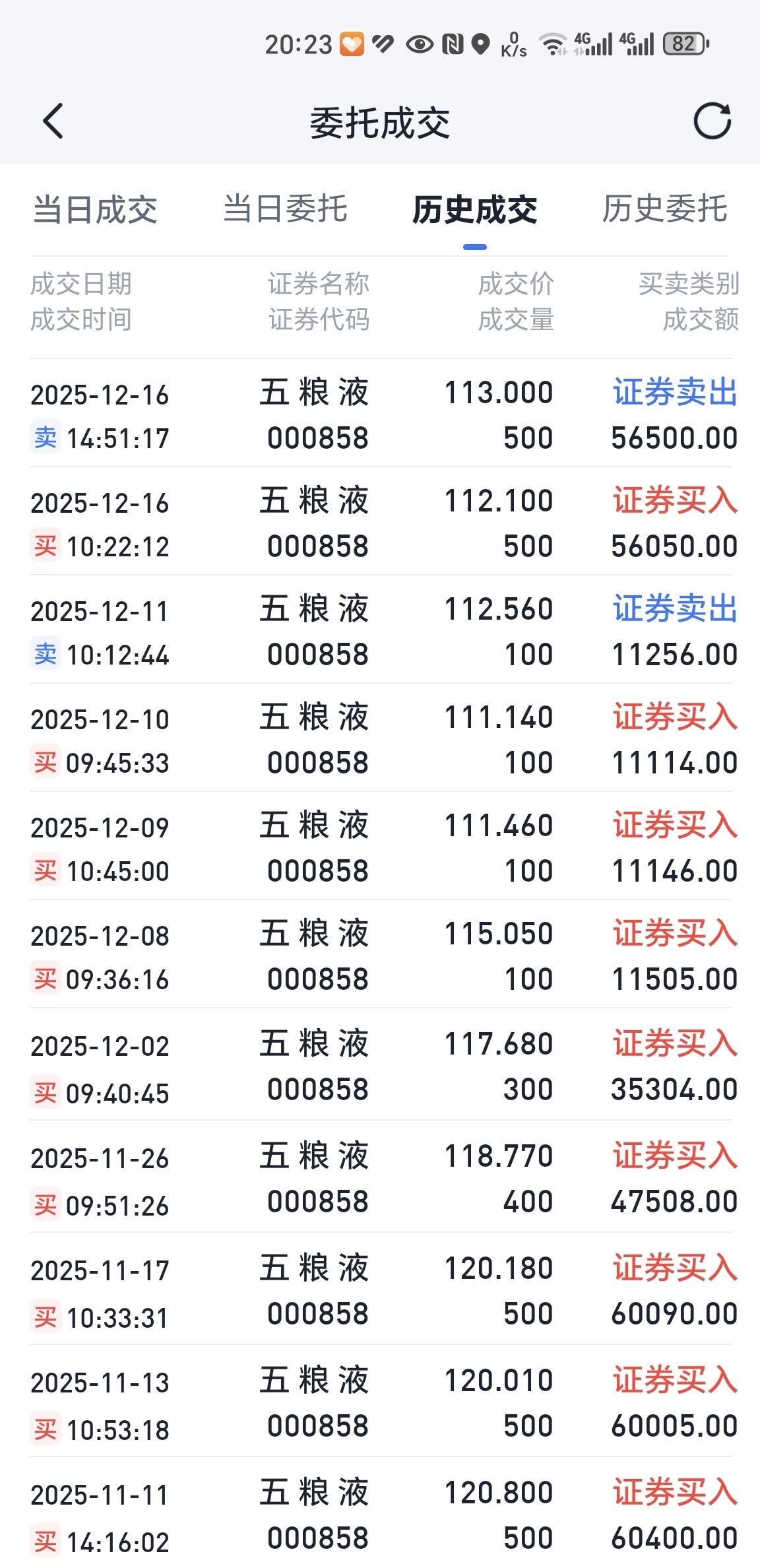Switch to the 当日委托 tab
The height and width of the screenshot is (1568, 760).
tap(285, 210)
